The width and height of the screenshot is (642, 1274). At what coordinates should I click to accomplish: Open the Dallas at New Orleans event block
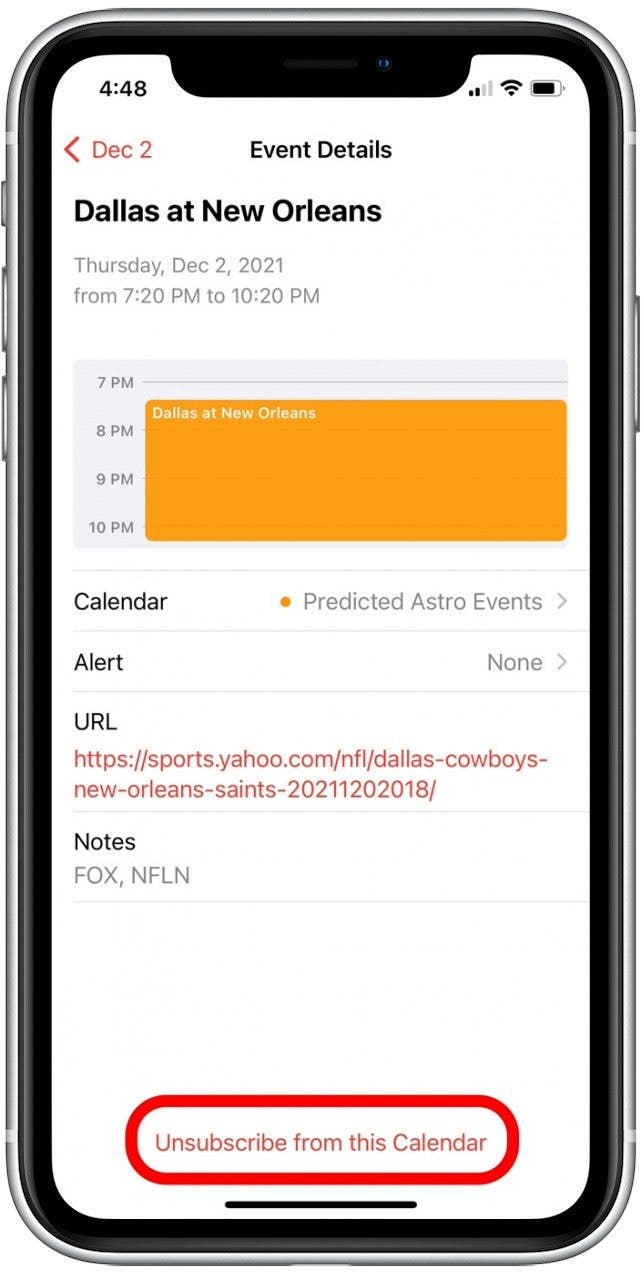pos(355,470)
